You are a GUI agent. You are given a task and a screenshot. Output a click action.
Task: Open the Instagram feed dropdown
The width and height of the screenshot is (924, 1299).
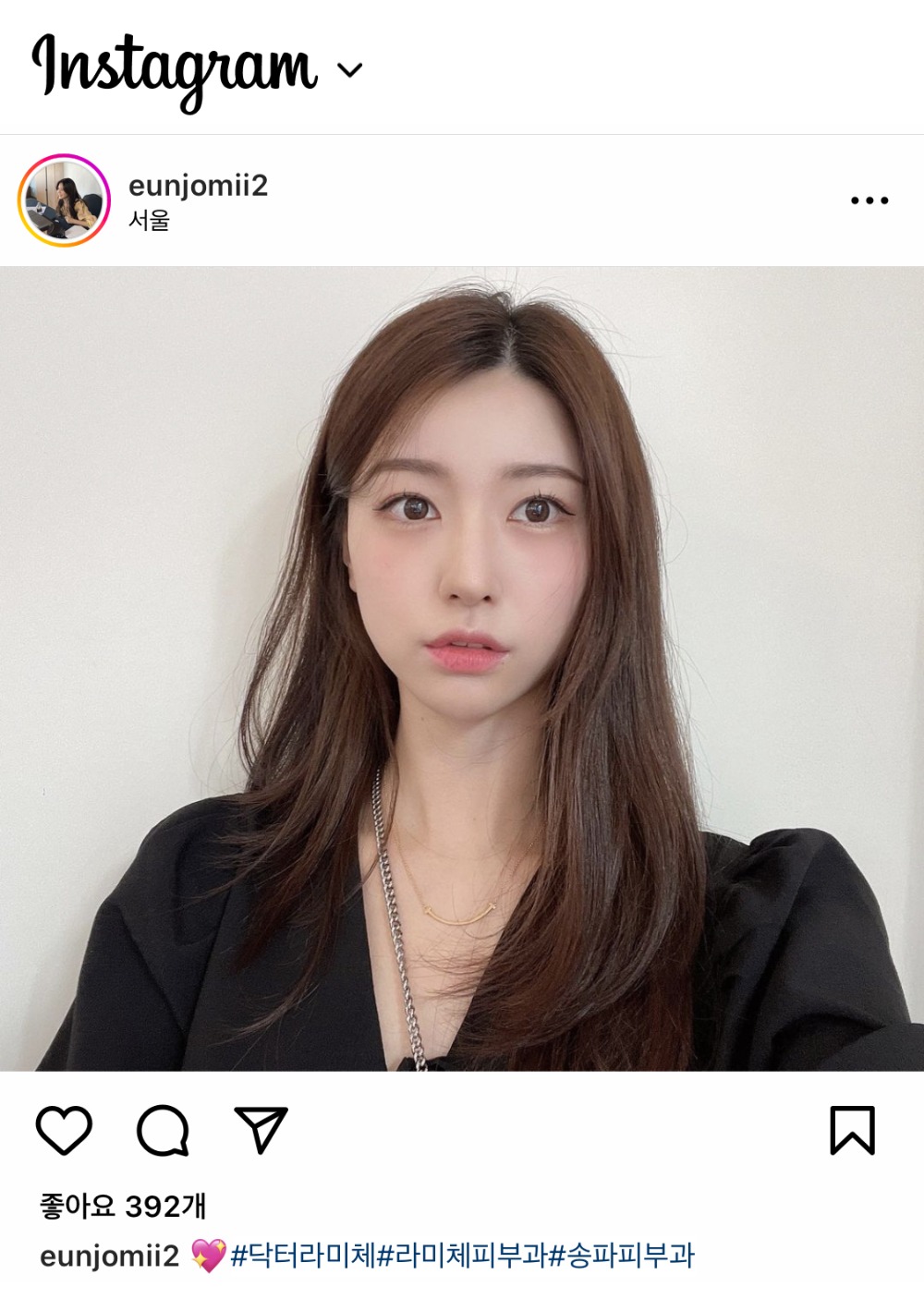pyautogui.click(x=349, y=70)
